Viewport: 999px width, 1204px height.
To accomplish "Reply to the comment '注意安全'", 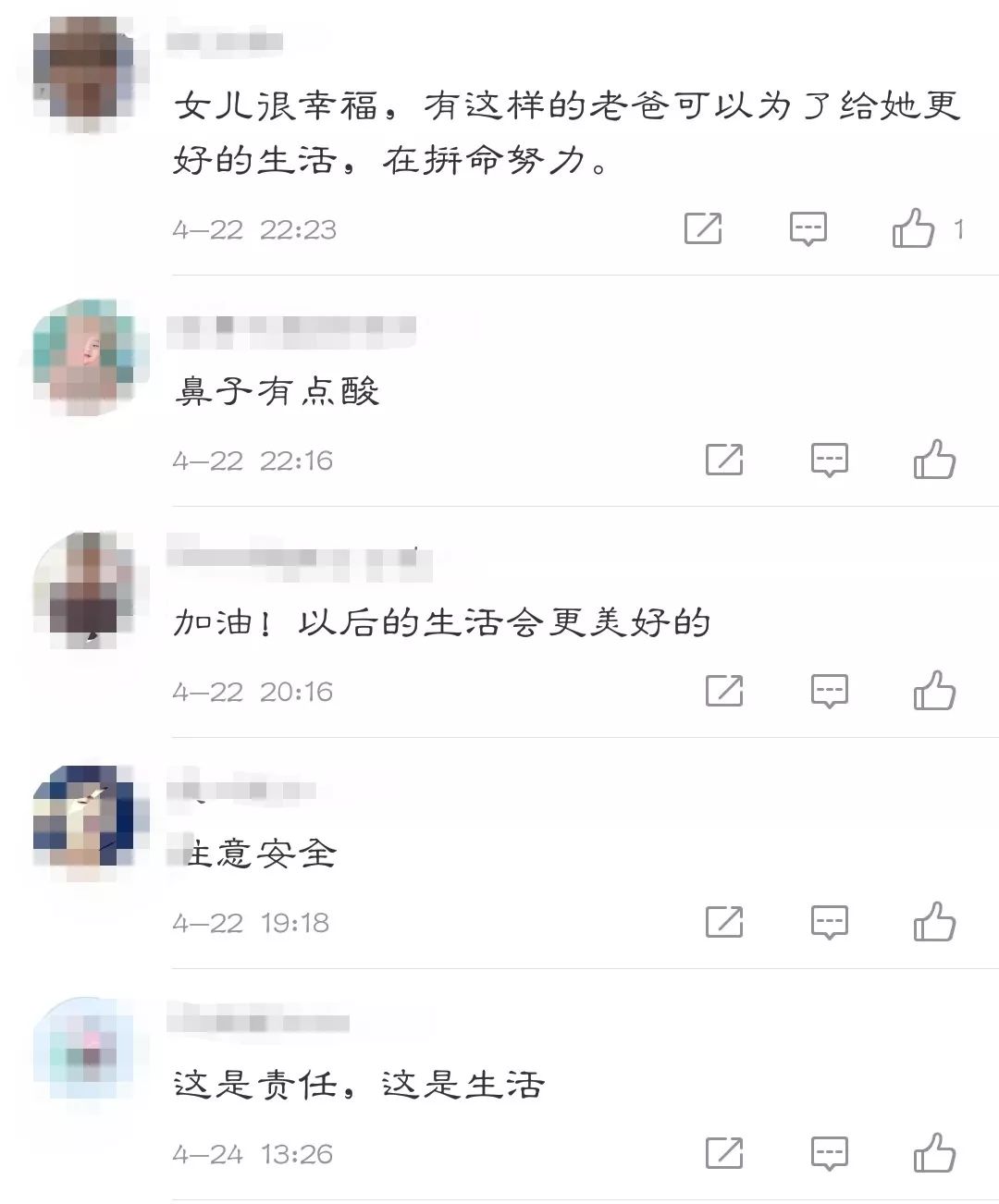I will 829,921.
